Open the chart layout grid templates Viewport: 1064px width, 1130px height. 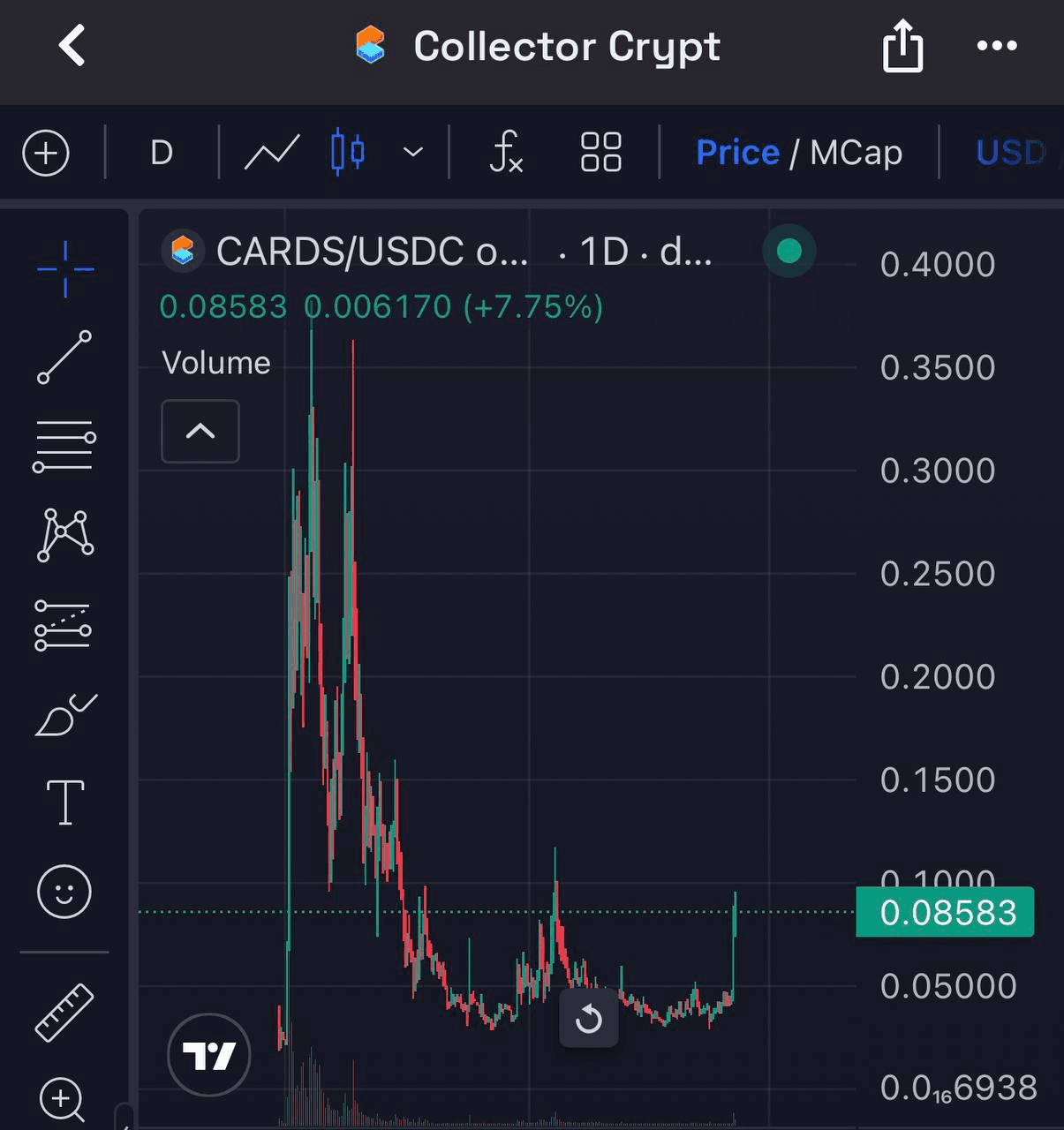point(601,153)
